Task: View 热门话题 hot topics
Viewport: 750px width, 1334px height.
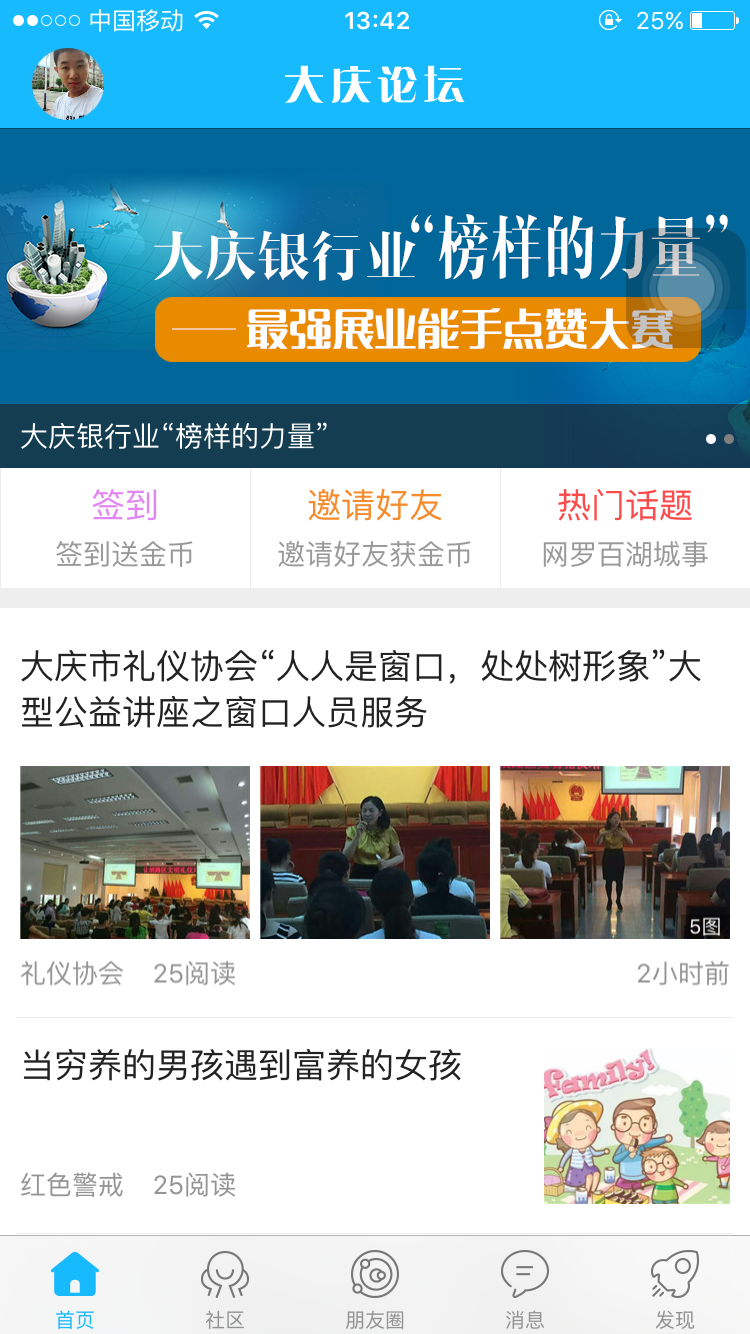Action: (625, 528)
